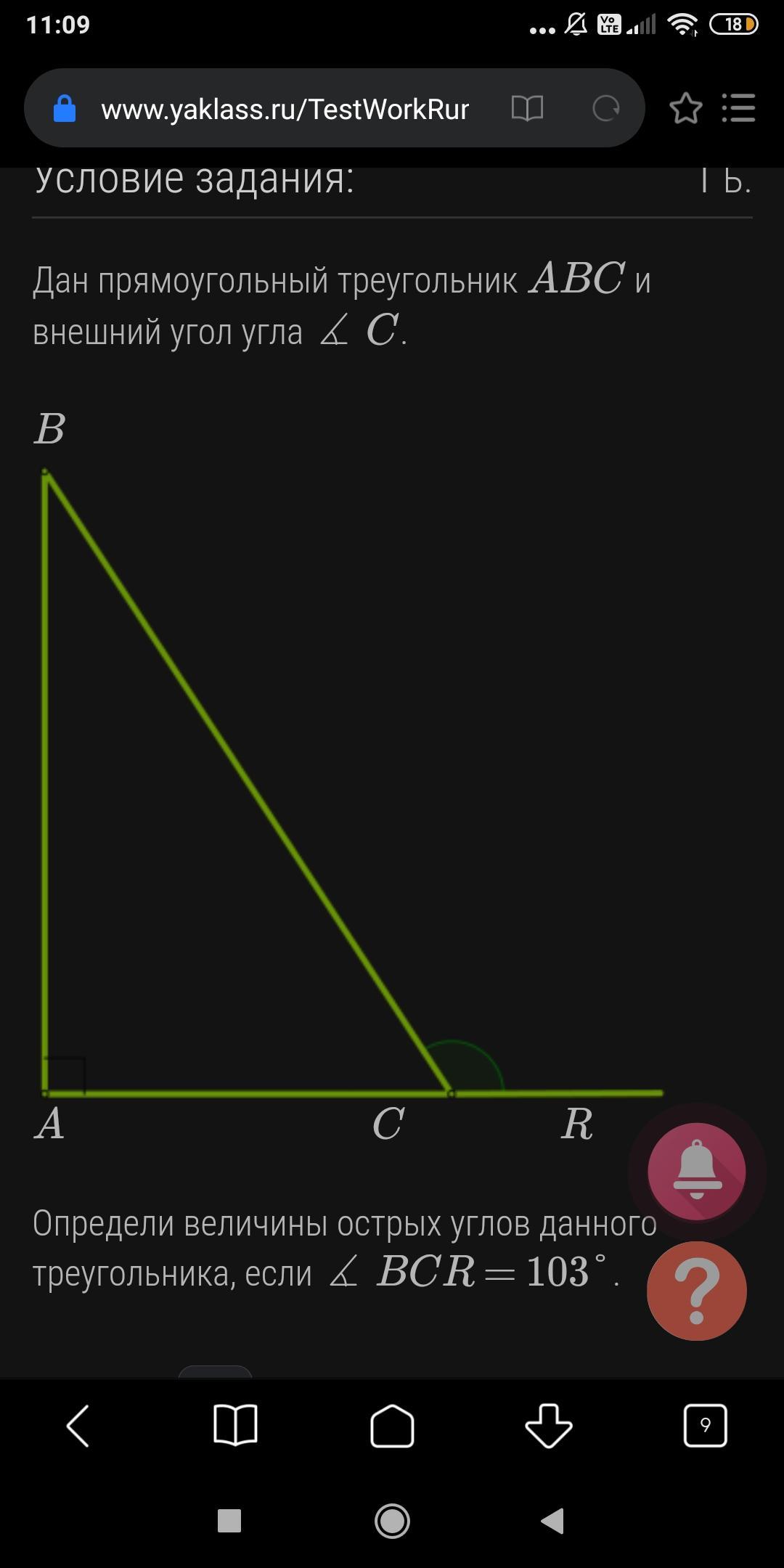Enable reader mode in address bar
Screen dimensions: 784x1568
[x=527, y=109]
